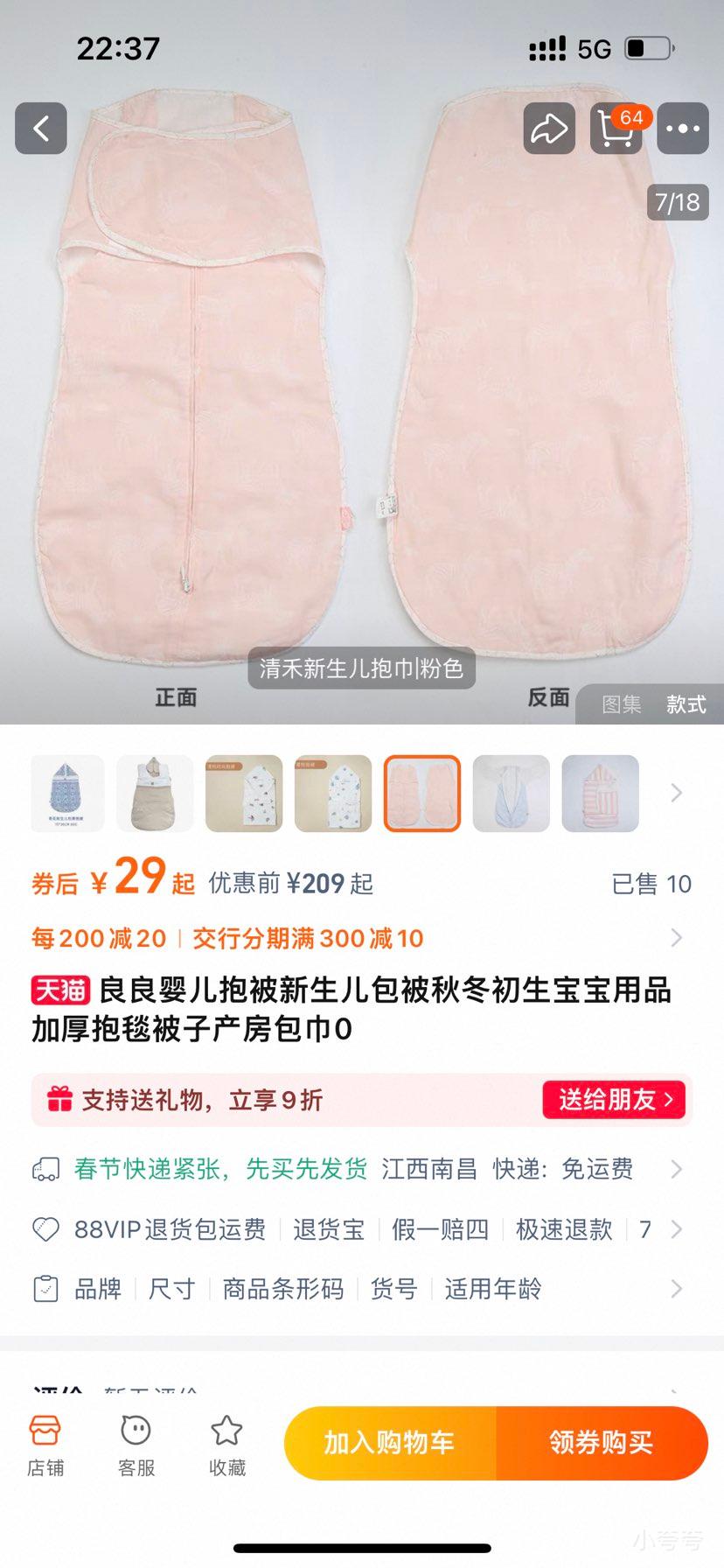Switch to the 图集 tab
Viewport: 724px width, 1568px height.
[622, 704]
